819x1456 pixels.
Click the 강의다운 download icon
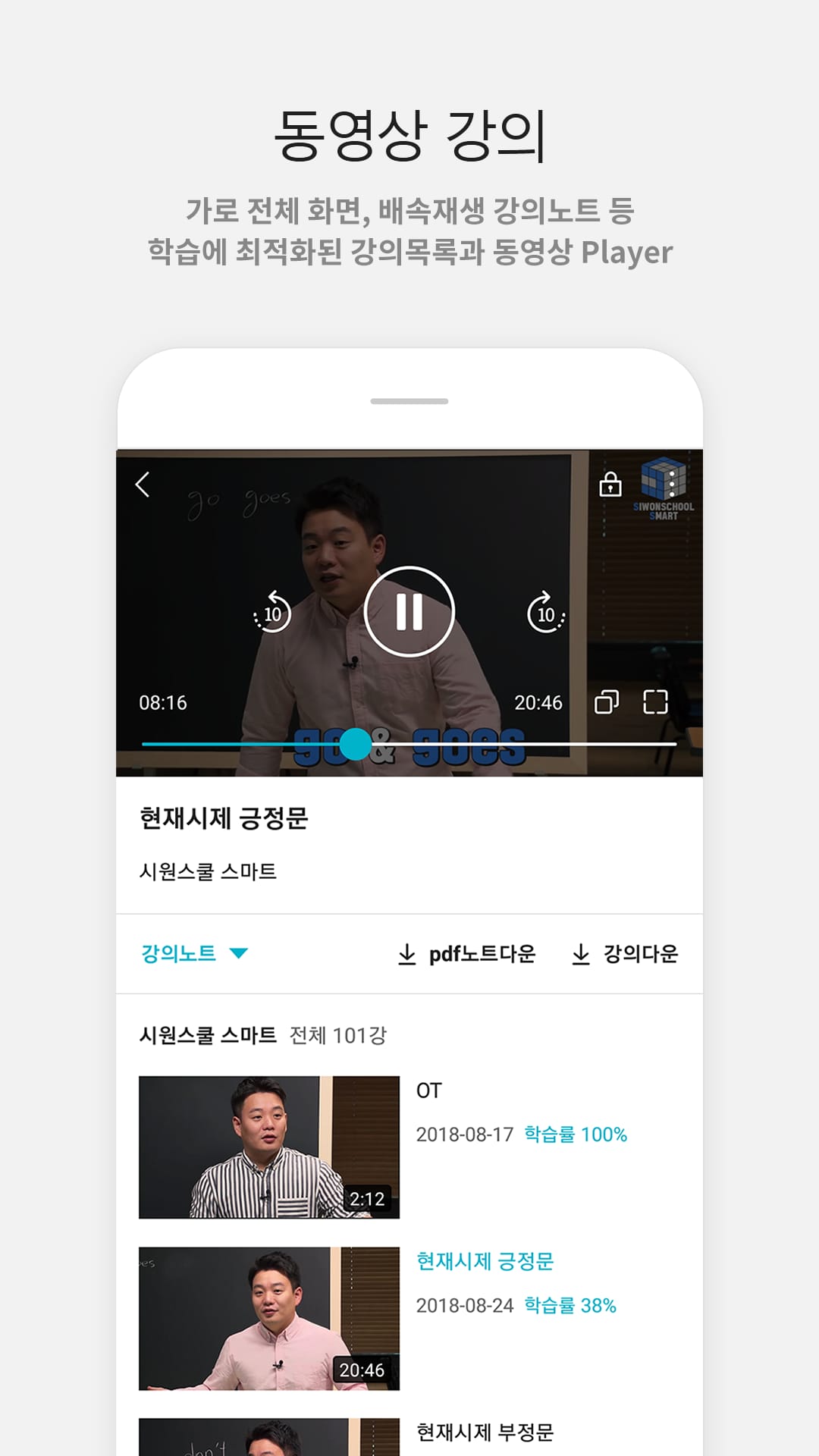click(x=581, y=954)
